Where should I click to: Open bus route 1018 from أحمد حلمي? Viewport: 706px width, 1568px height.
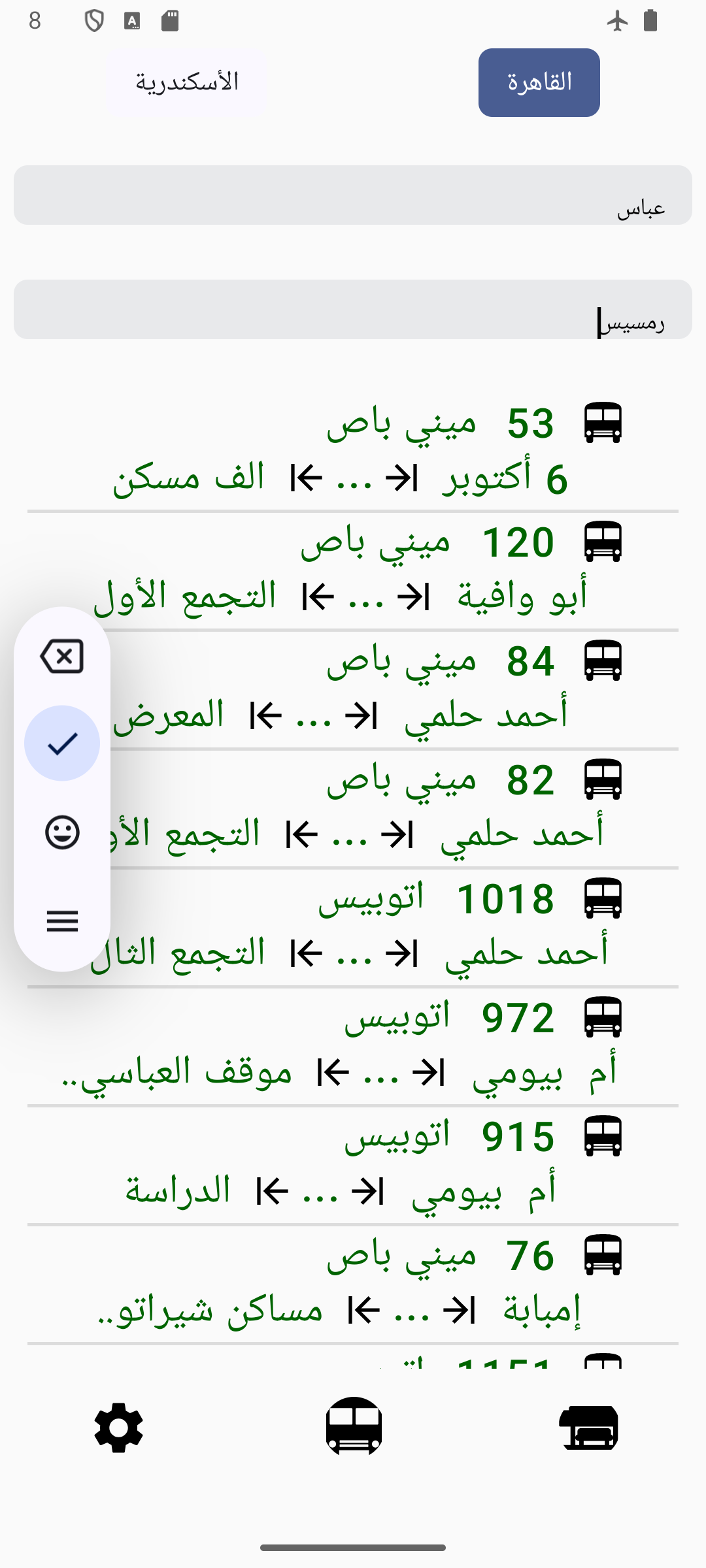click(392, 926)
